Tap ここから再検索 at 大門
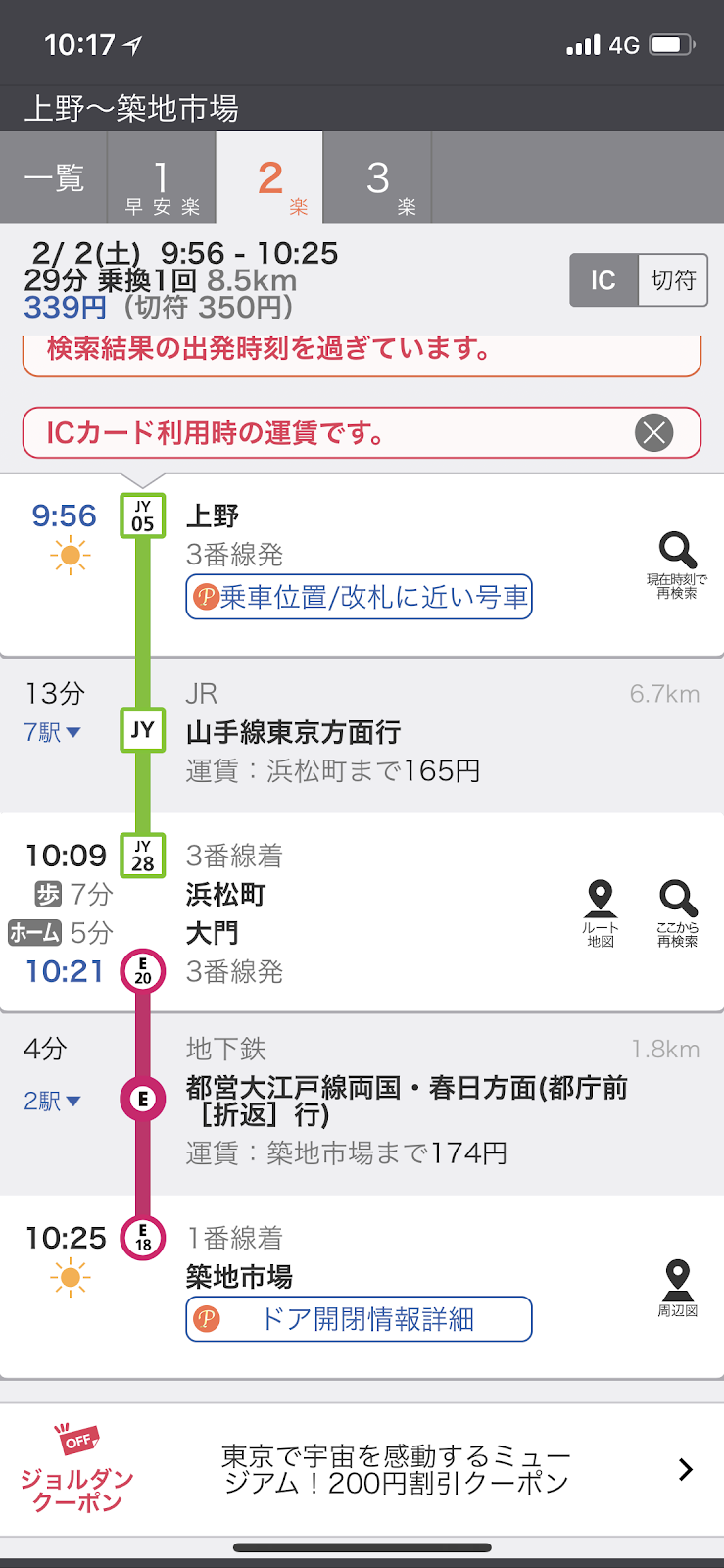This screenshot has height=1568, width=724. (x=678, y=913)
